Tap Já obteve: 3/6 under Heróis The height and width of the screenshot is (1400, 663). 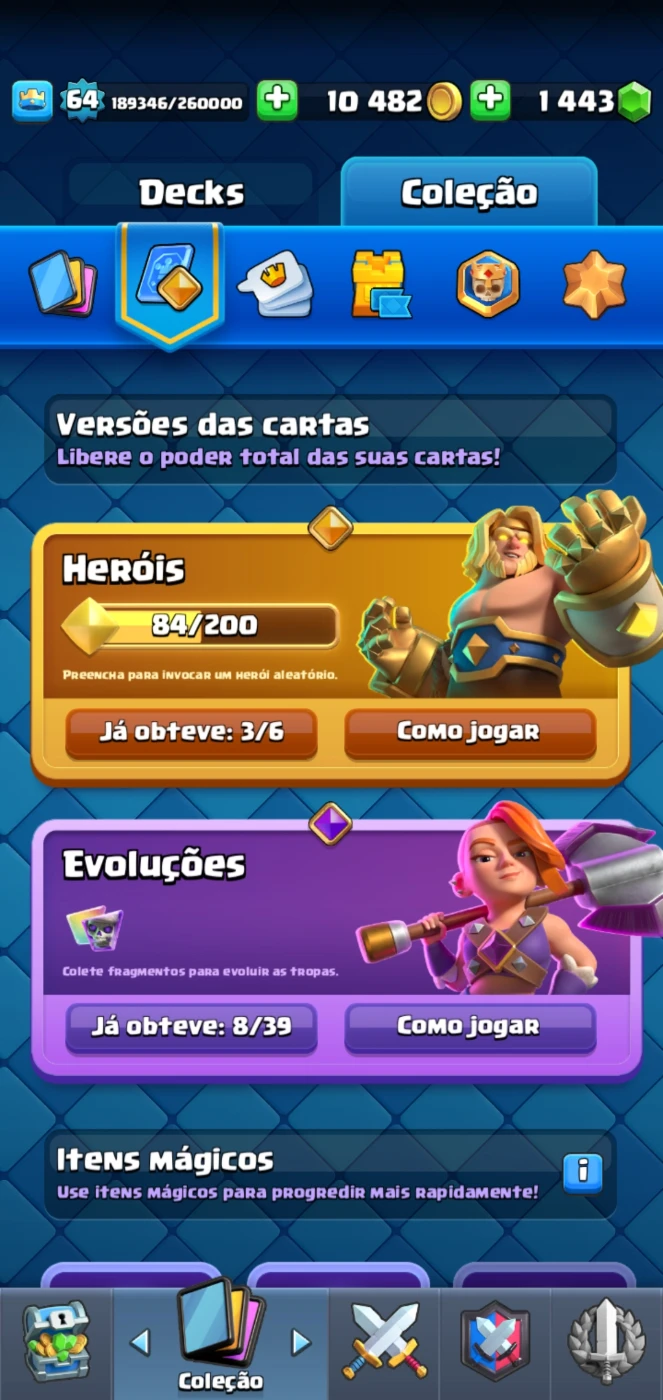point(191,733)
